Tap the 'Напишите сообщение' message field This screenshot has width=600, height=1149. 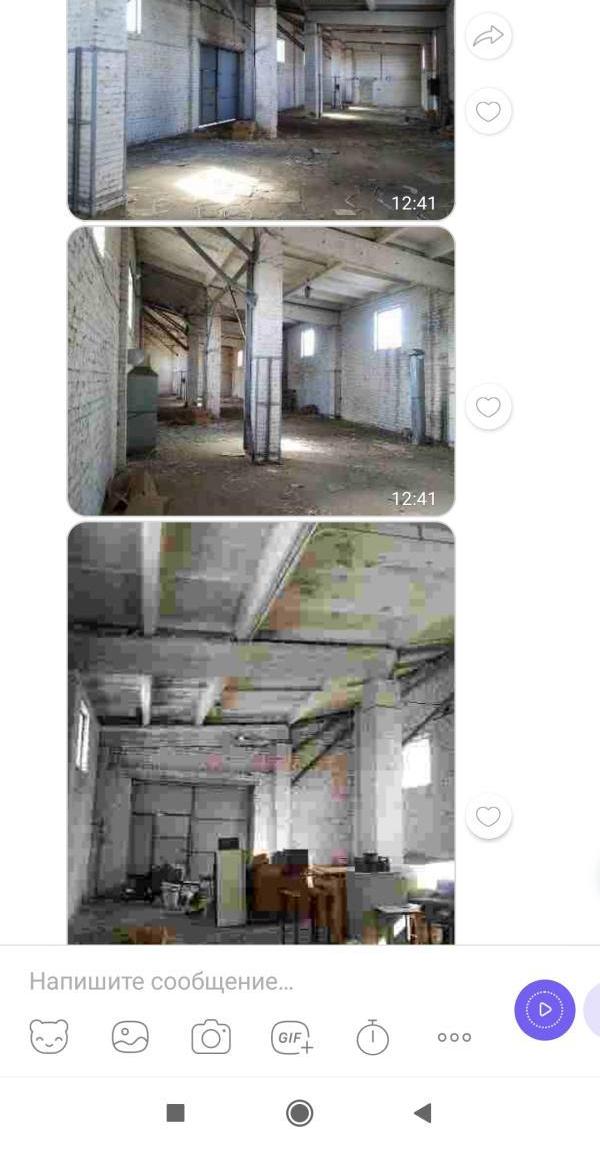coord(264,981)
